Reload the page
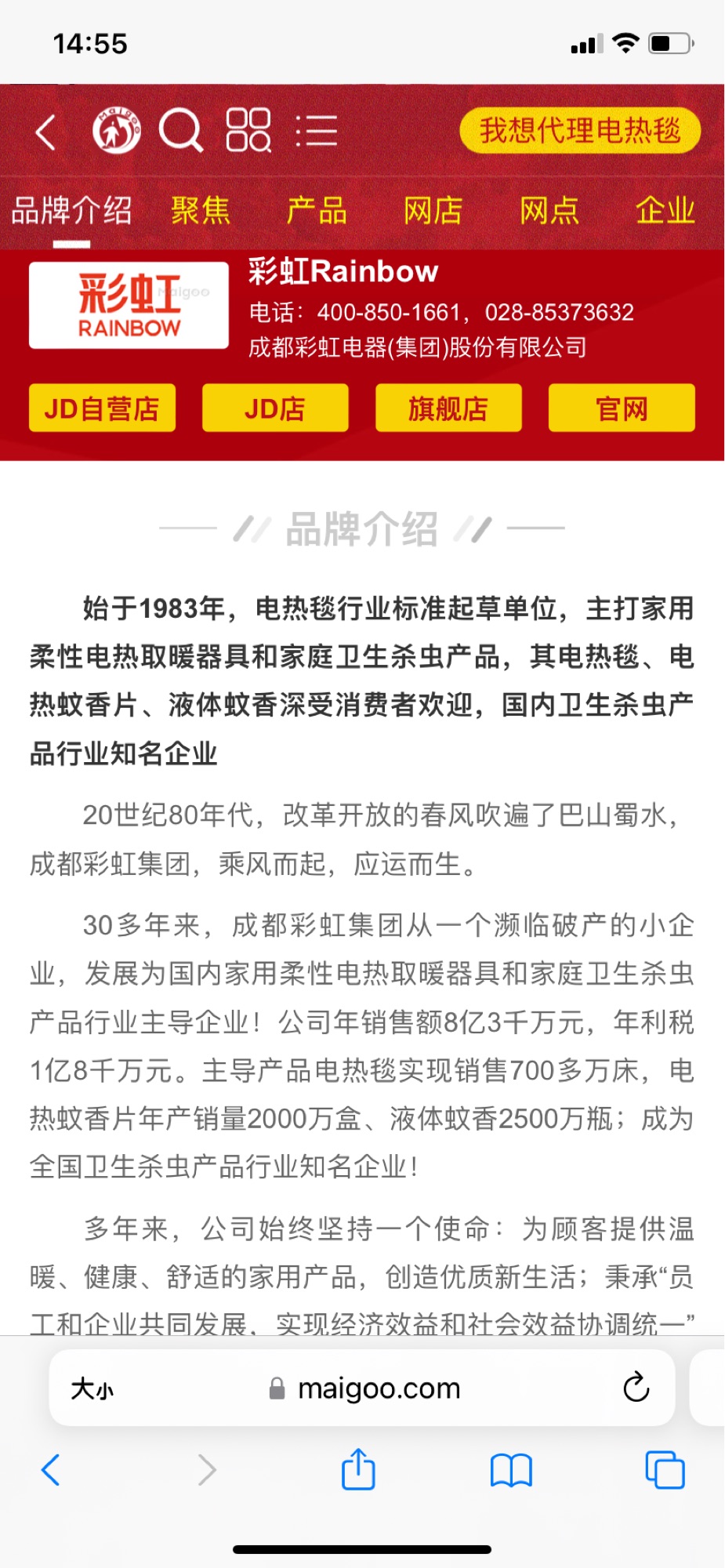 click(x=636, y=1388)
